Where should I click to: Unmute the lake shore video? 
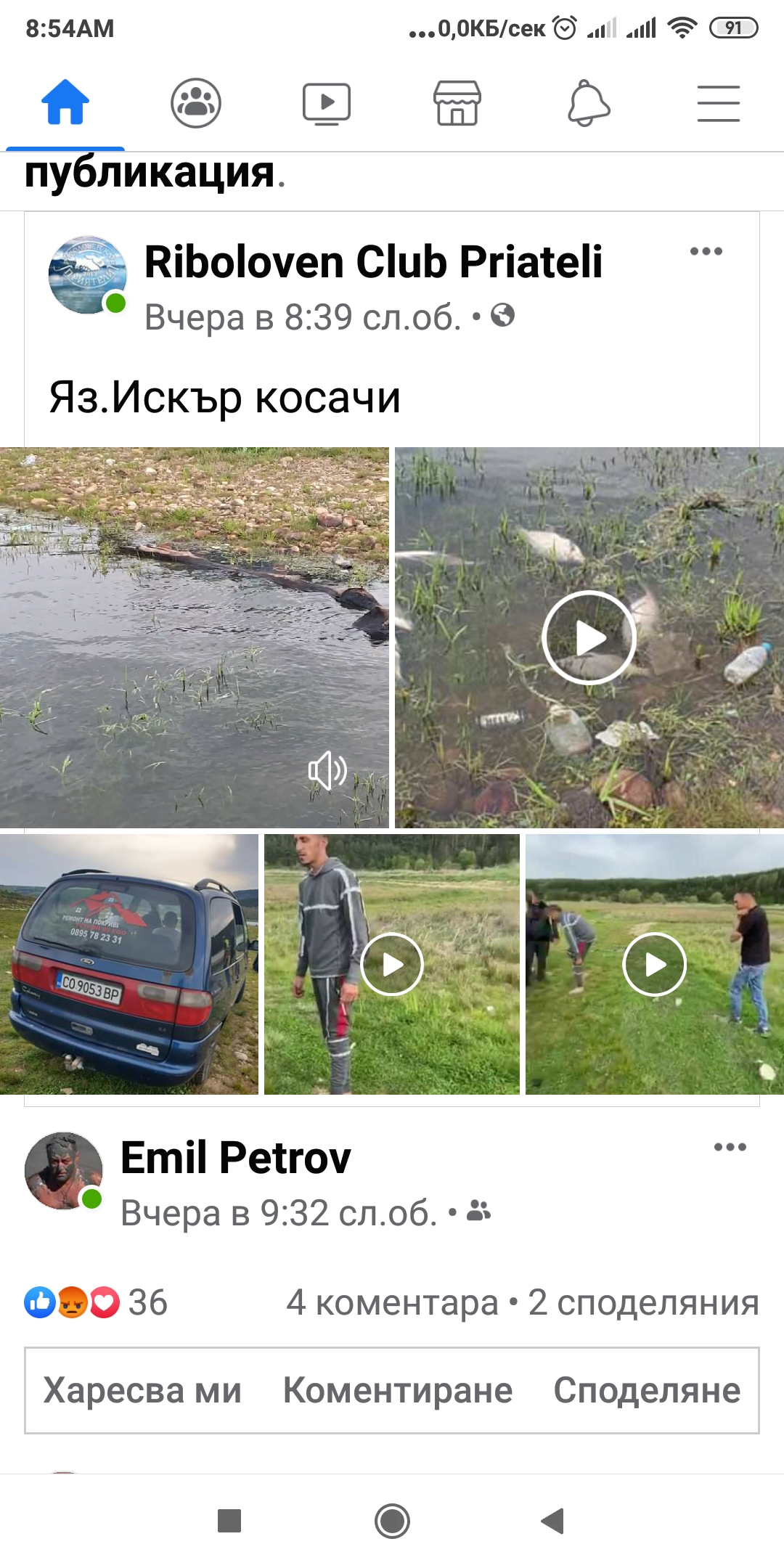point(327,770)
